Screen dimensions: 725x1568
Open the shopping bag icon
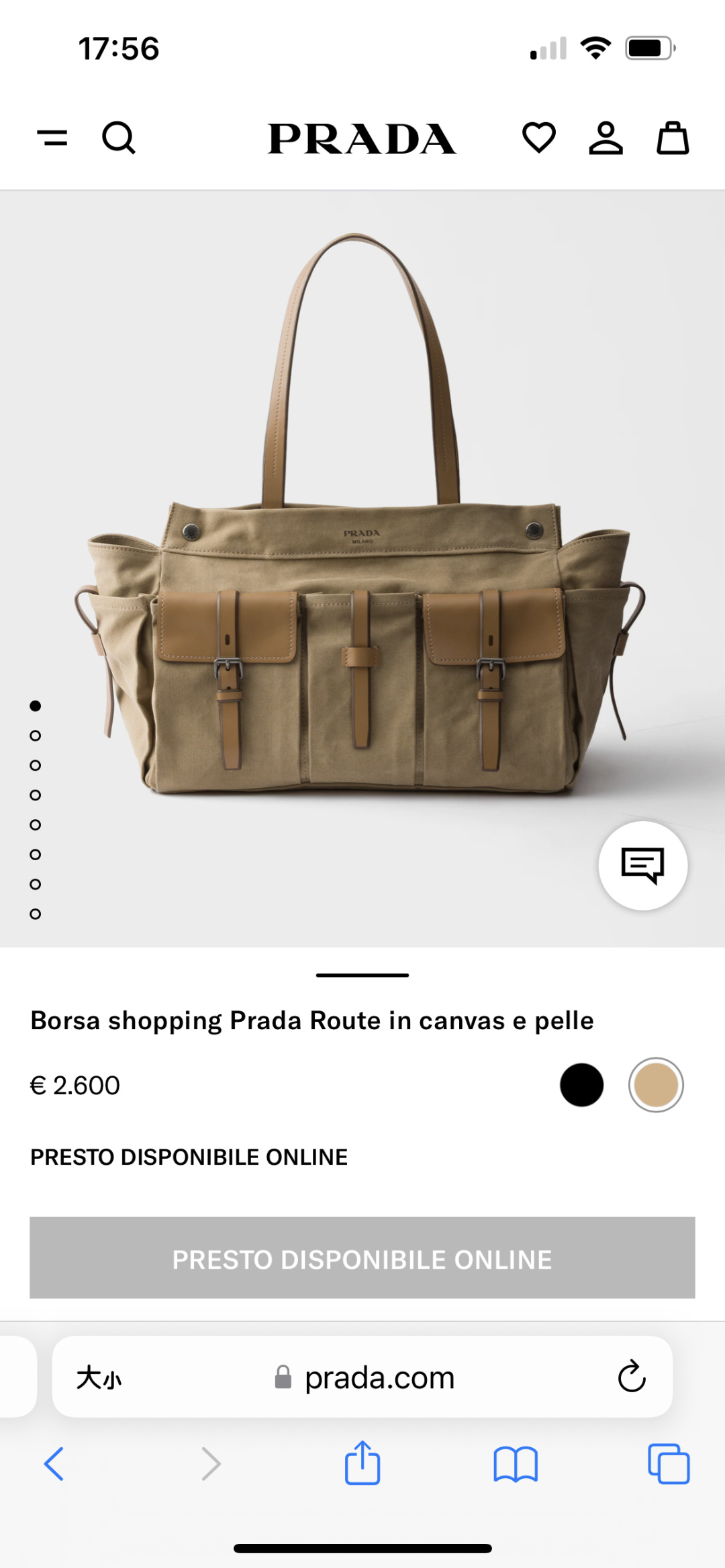coord(673,138)
